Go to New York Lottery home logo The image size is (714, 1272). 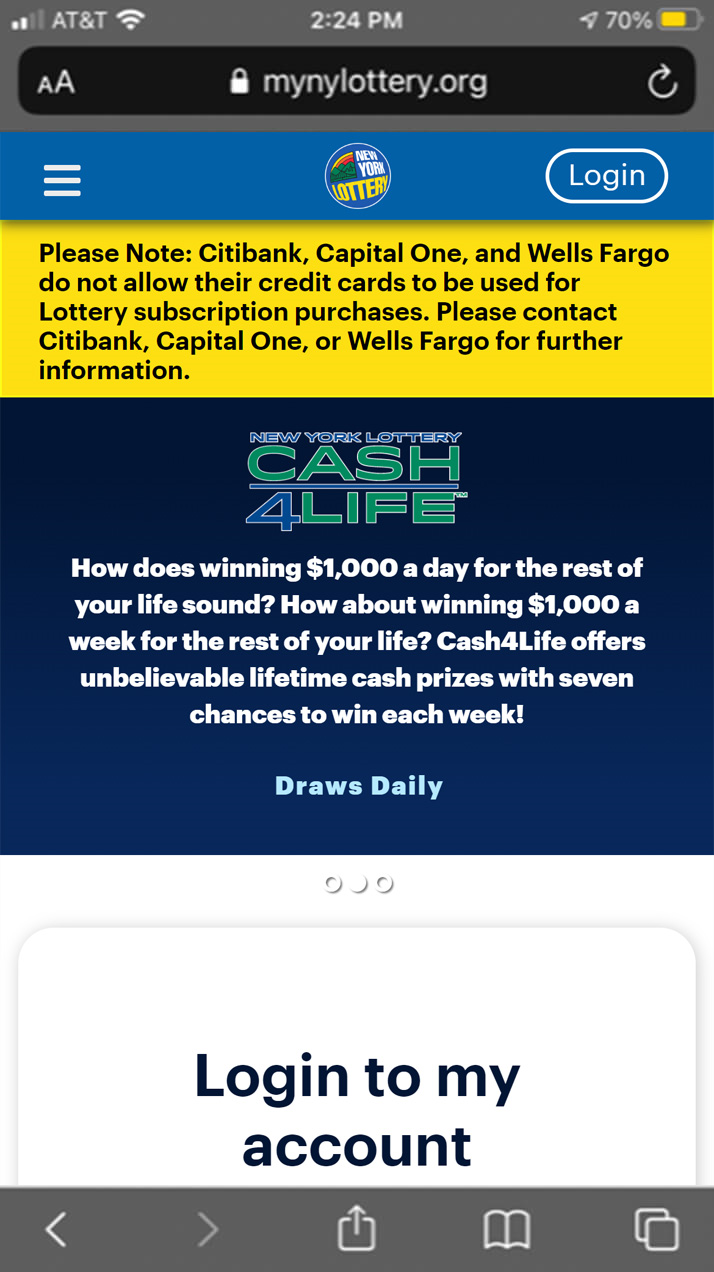pyautogui.click(x=358, y=176)
